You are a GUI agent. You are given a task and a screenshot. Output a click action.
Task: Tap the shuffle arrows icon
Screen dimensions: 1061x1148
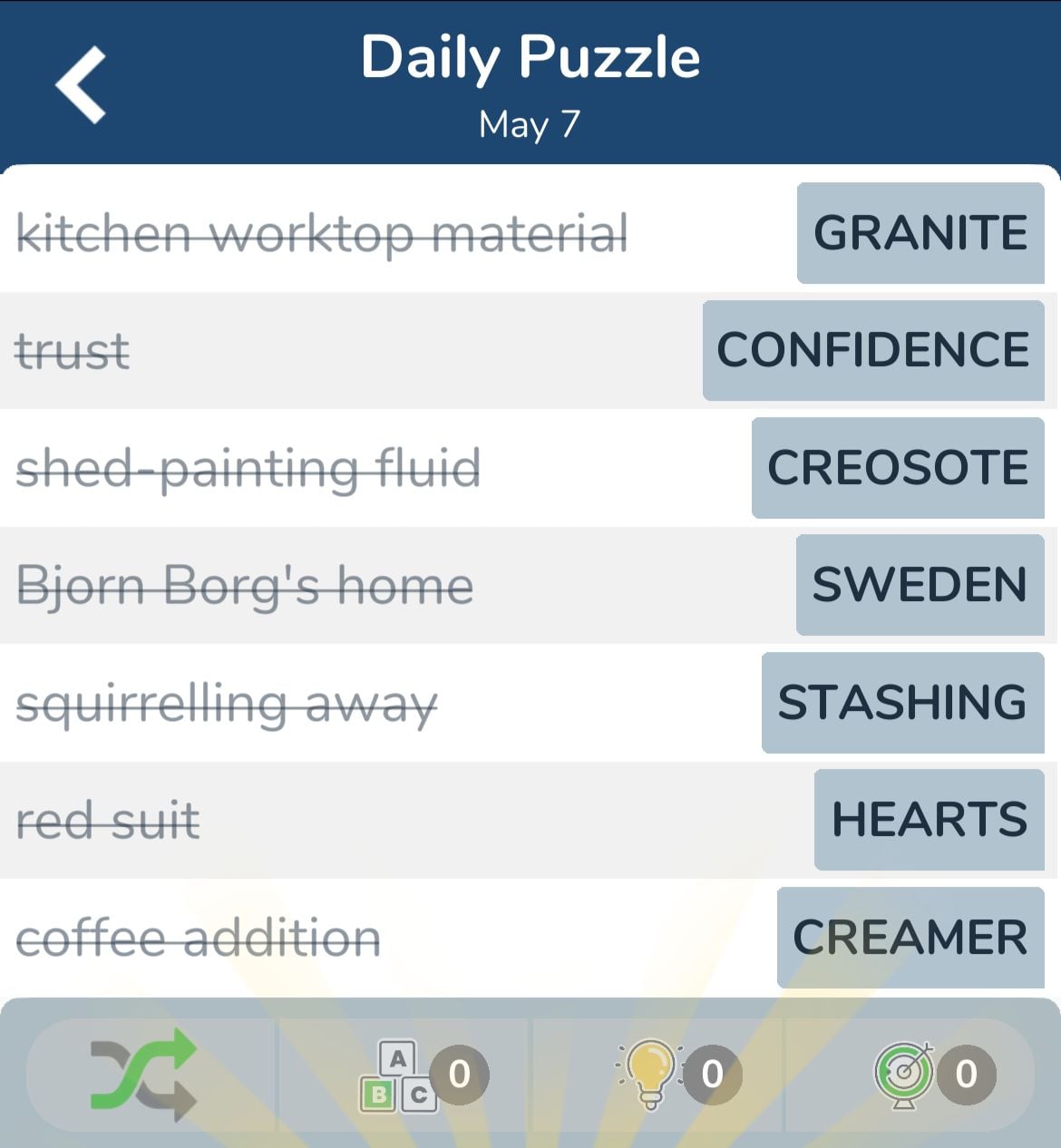[143, 1074]
